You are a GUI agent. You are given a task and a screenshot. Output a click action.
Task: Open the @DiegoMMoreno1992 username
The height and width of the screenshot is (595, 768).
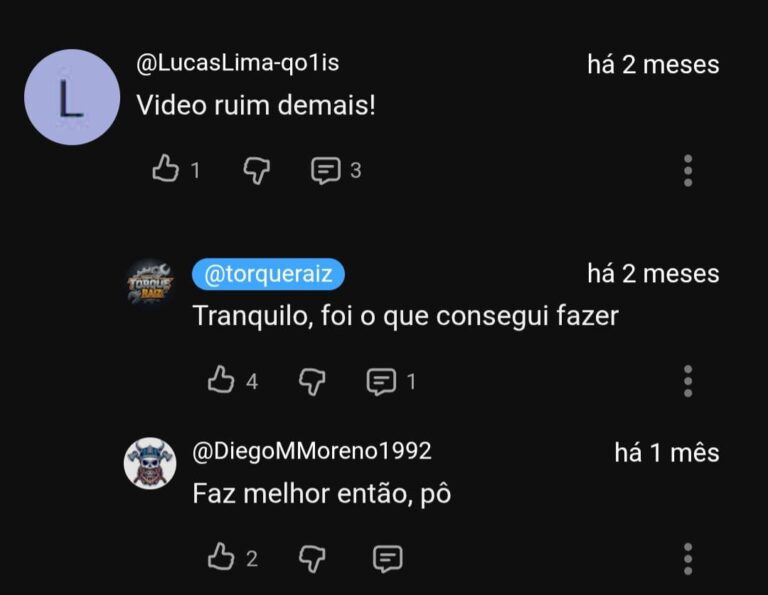click(x=311, y=451)
